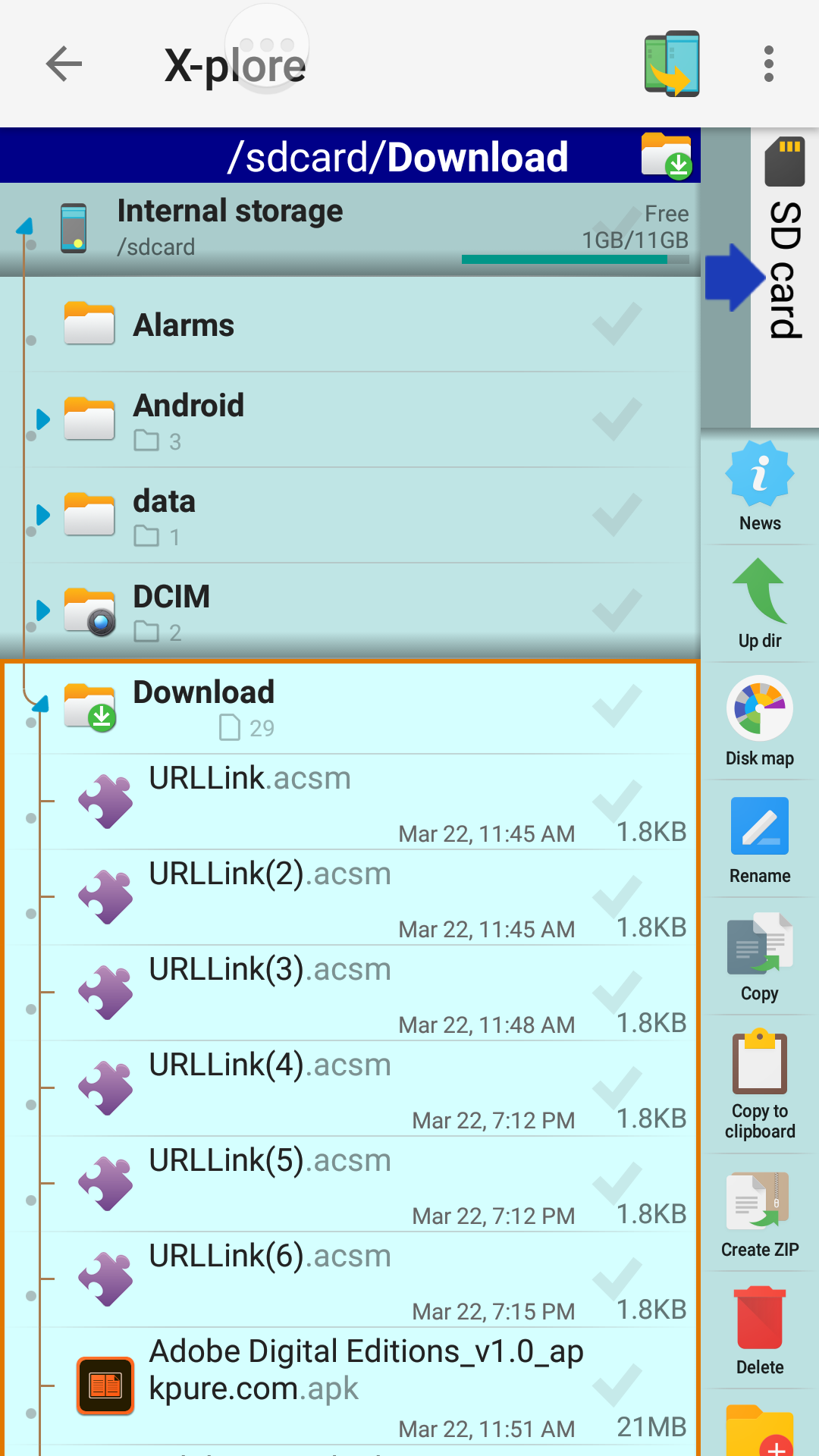Choose the Copy action
The image size is (819, 1456).
[x=760, y=957]
